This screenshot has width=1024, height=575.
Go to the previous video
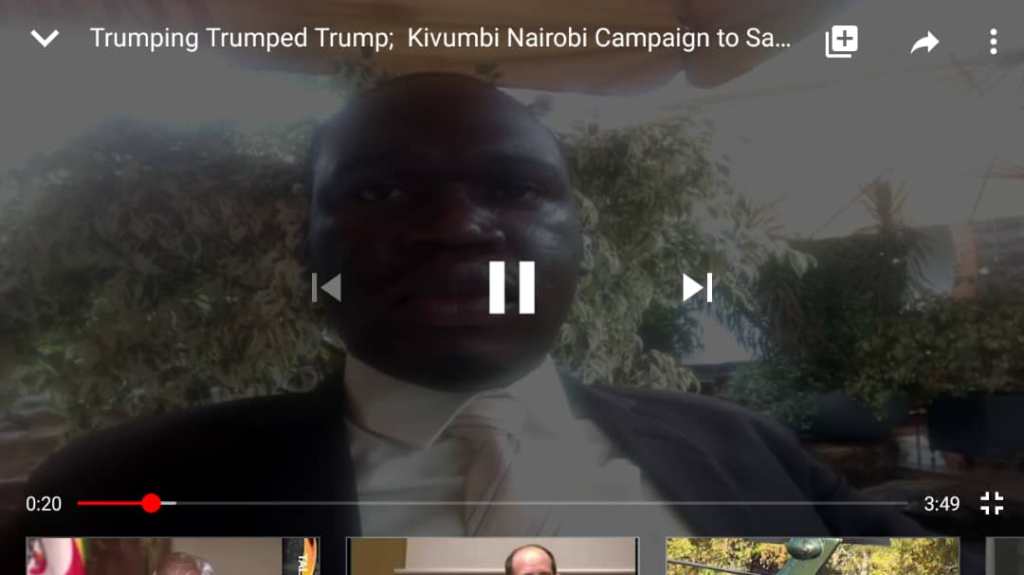[327, 288]
